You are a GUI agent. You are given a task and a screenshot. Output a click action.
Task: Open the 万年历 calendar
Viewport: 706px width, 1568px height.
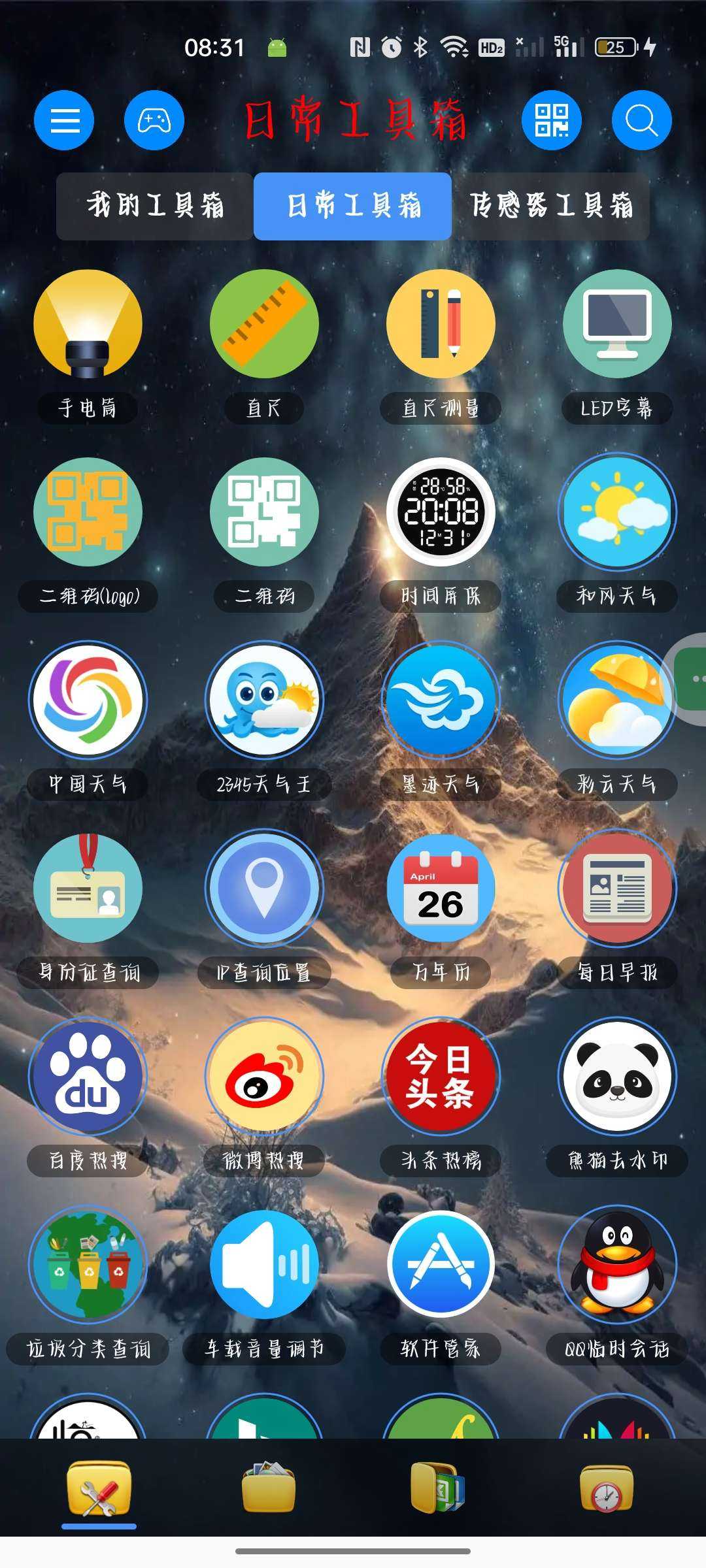pyautogui.click(x=441, y=889)
